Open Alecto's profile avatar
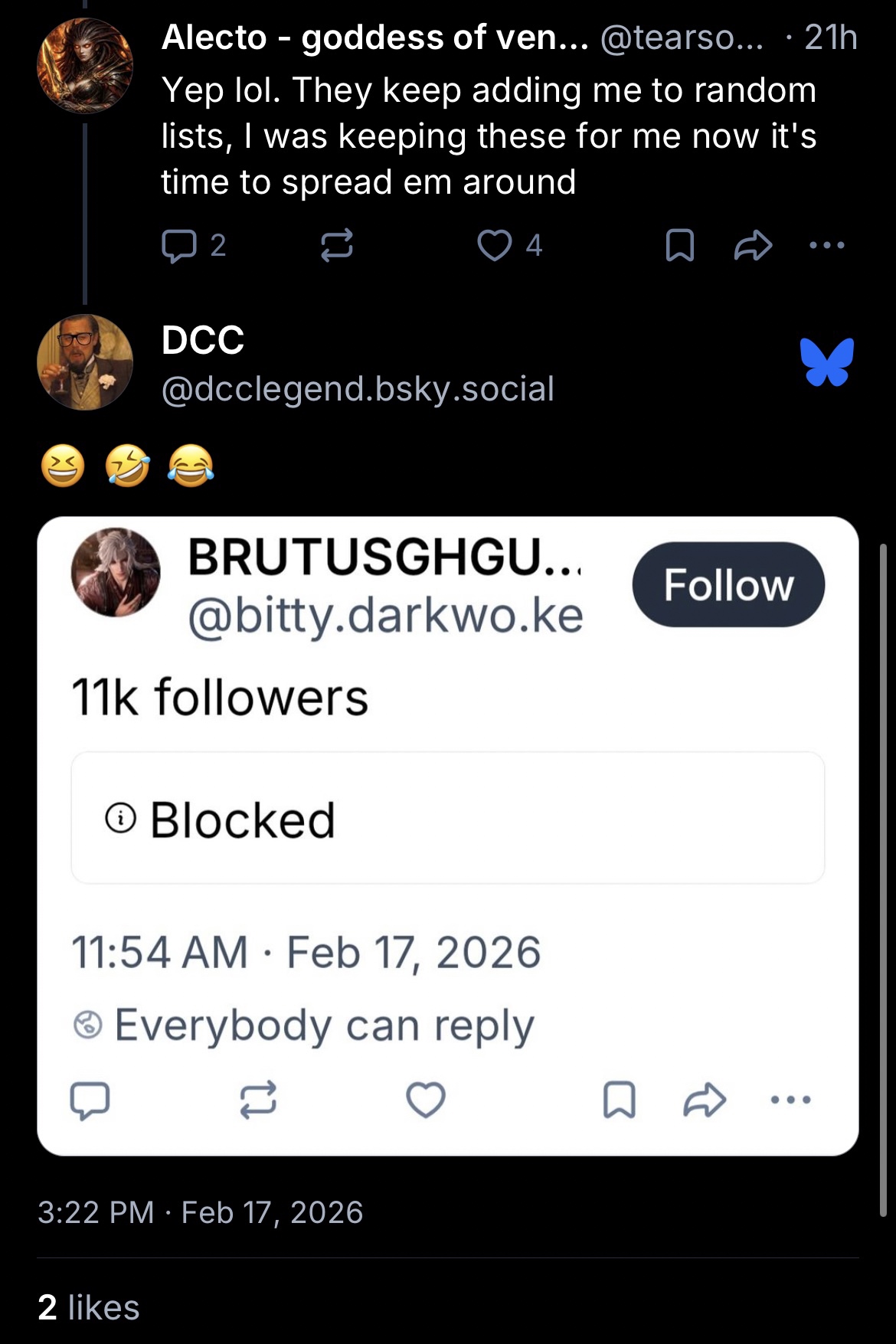 point(85,67)
